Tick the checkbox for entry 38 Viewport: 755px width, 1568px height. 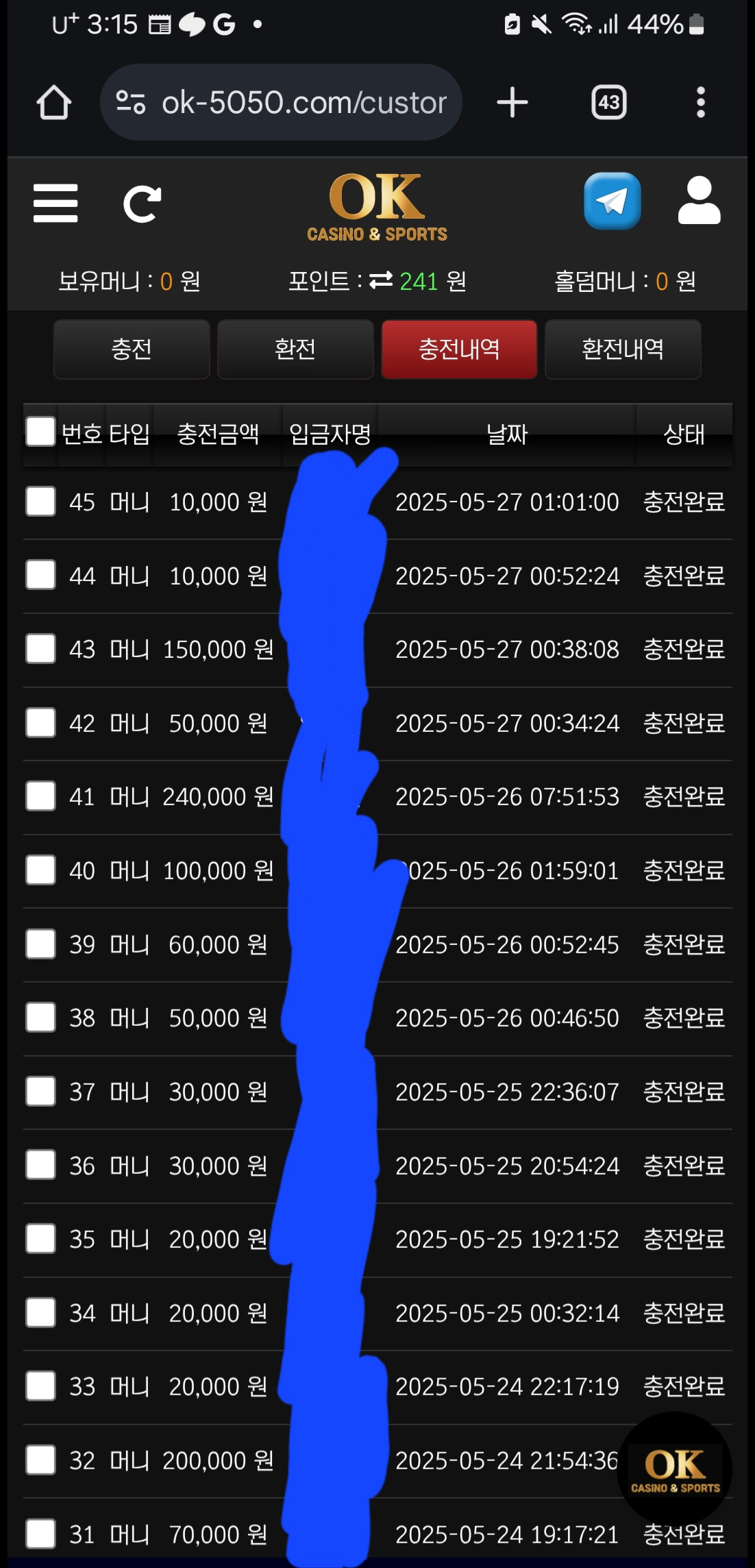tap(40, 1018)
